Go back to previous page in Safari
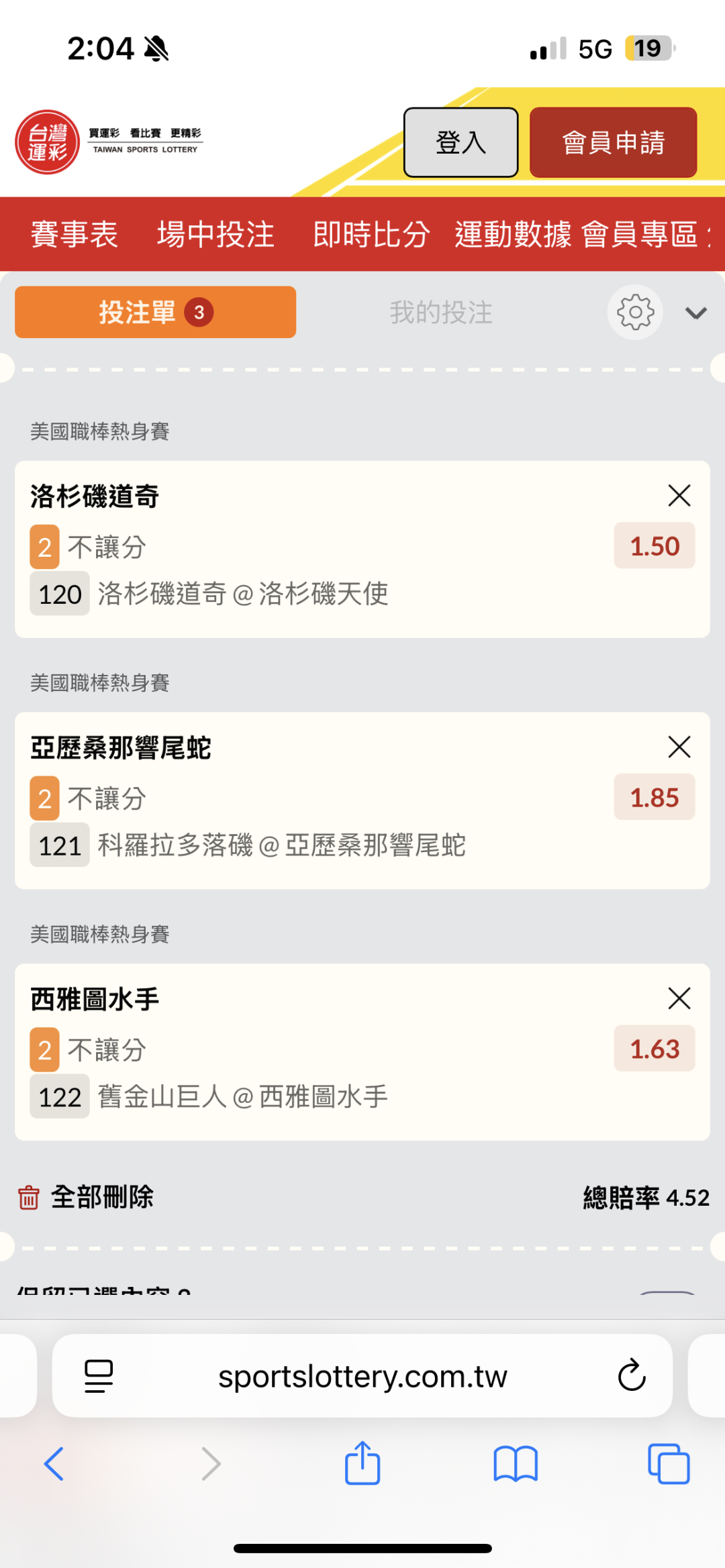The width and height of the screenshot is (725, 1568). (x=54, y=1463)
